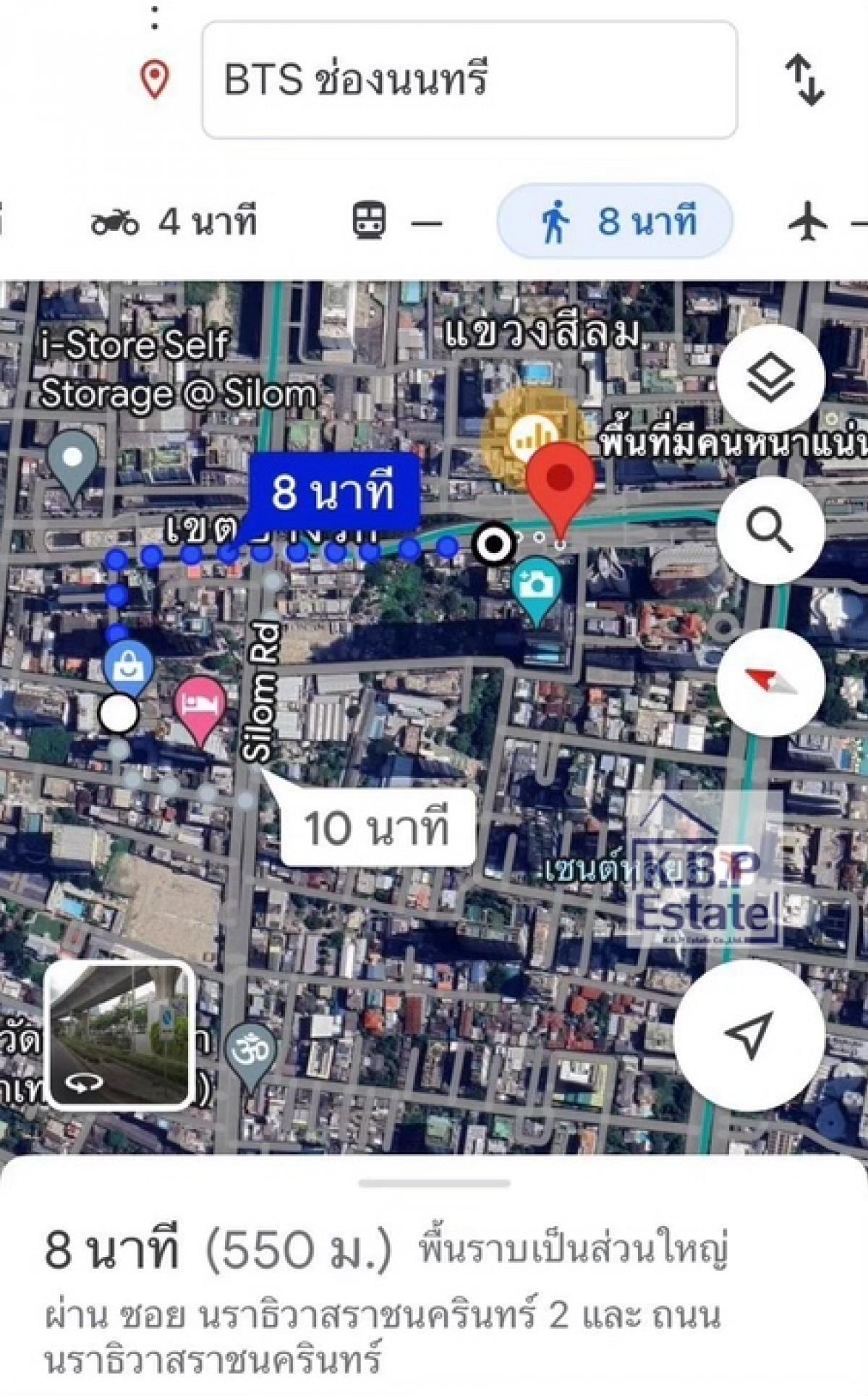
Task: Swap origin and destination
Action: click(x=804, y=80)
